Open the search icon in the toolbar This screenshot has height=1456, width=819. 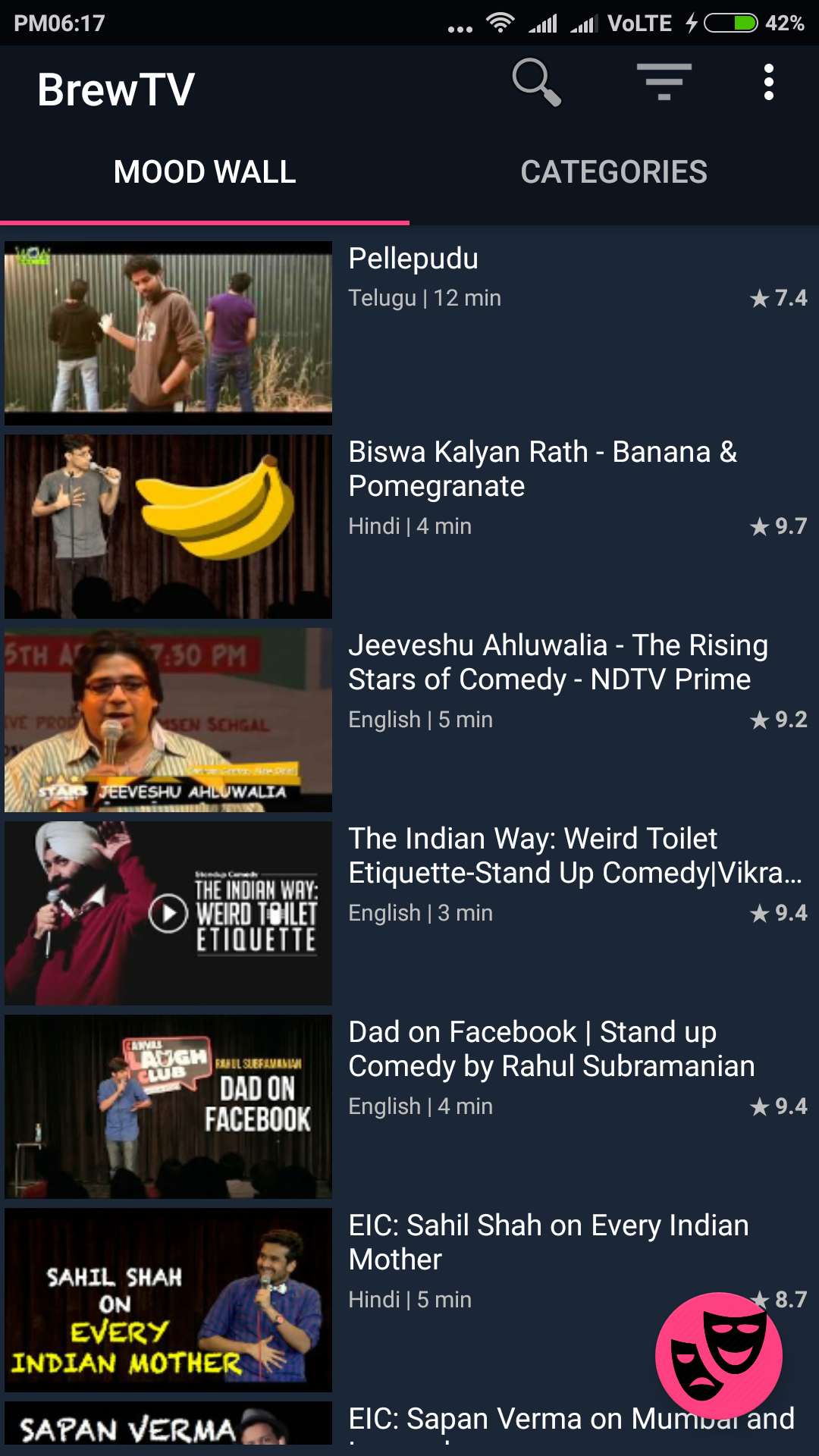click(x=537, y=83)
